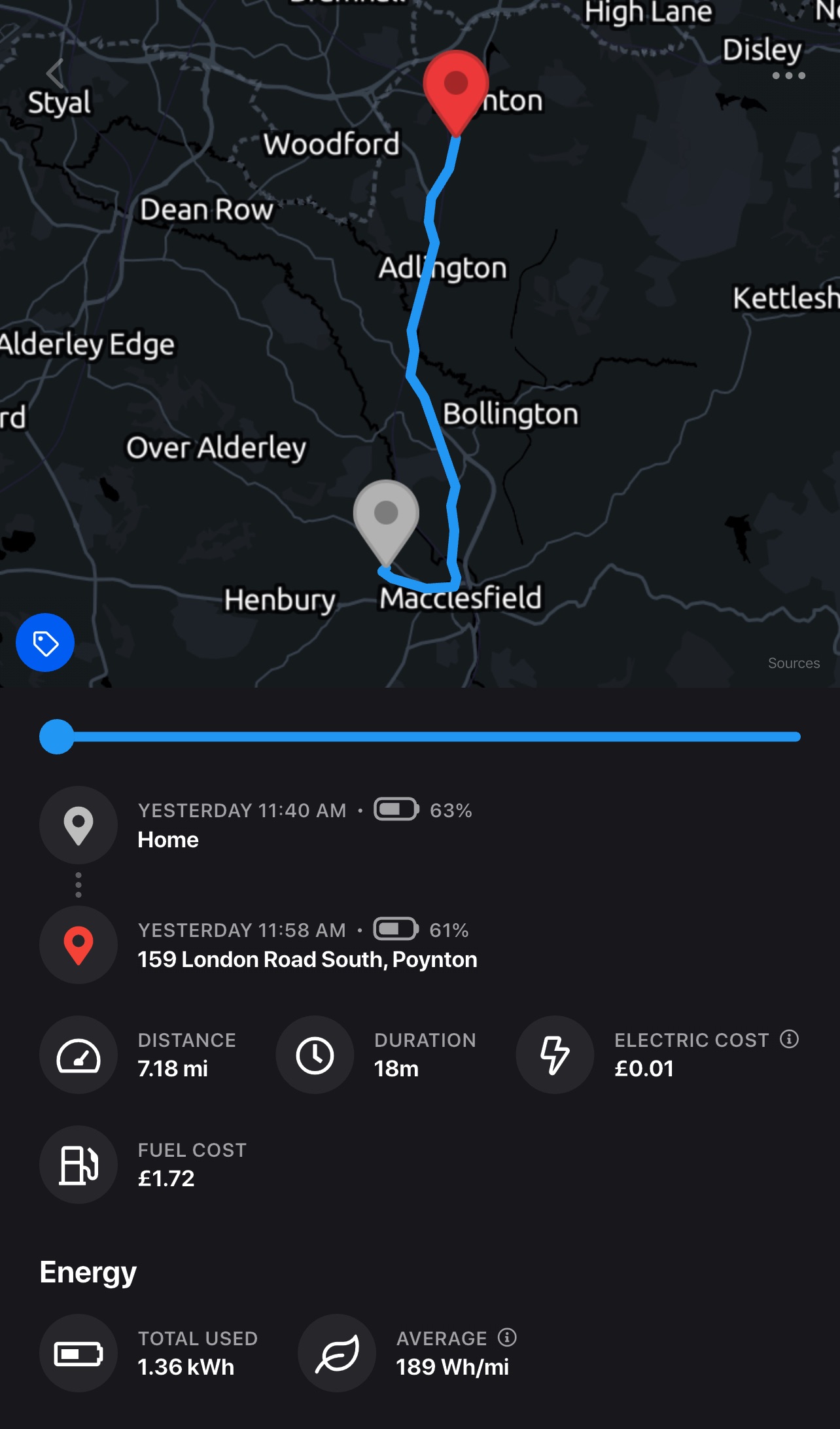
Task: Tap the trip timeline slider handle
Action: [57, 737]
